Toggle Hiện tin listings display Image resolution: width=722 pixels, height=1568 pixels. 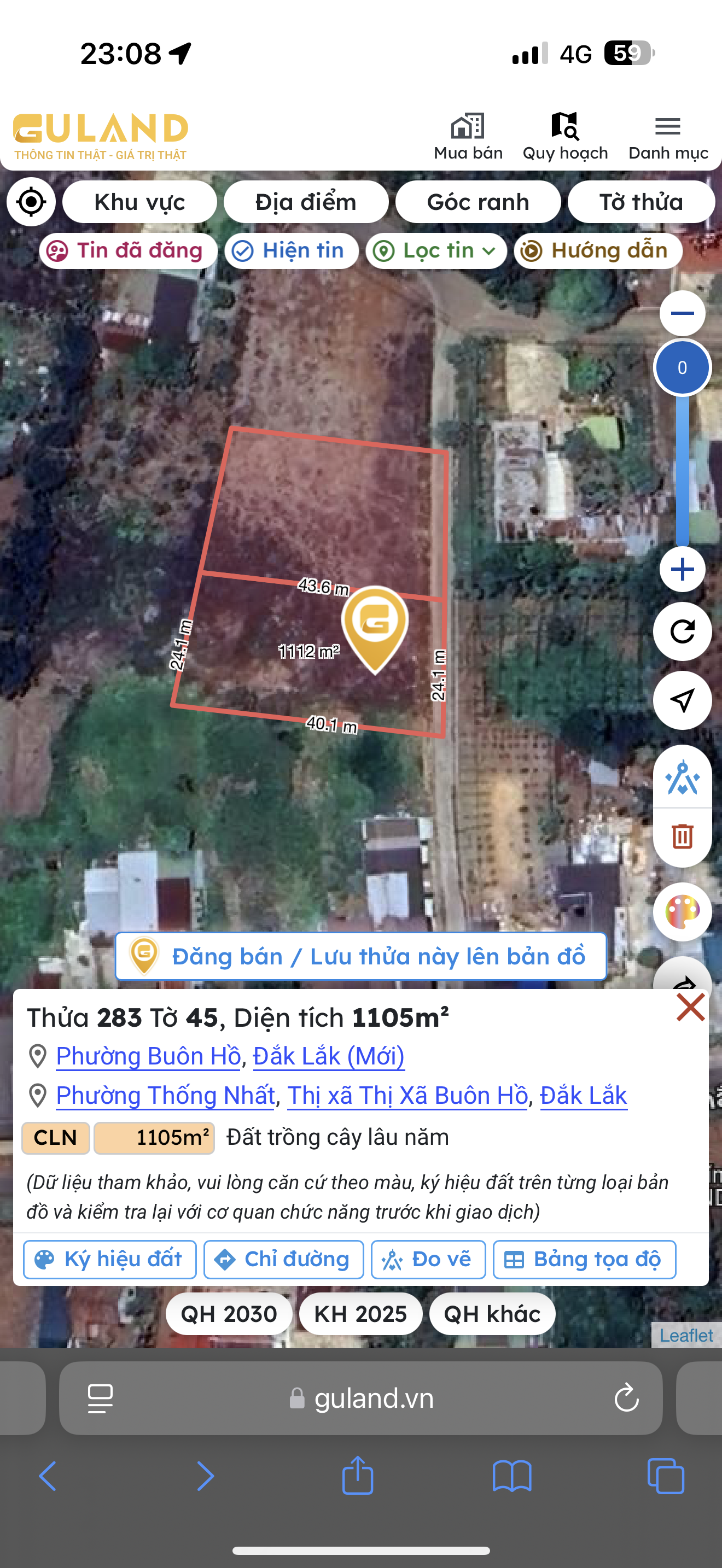click(291, 251)
